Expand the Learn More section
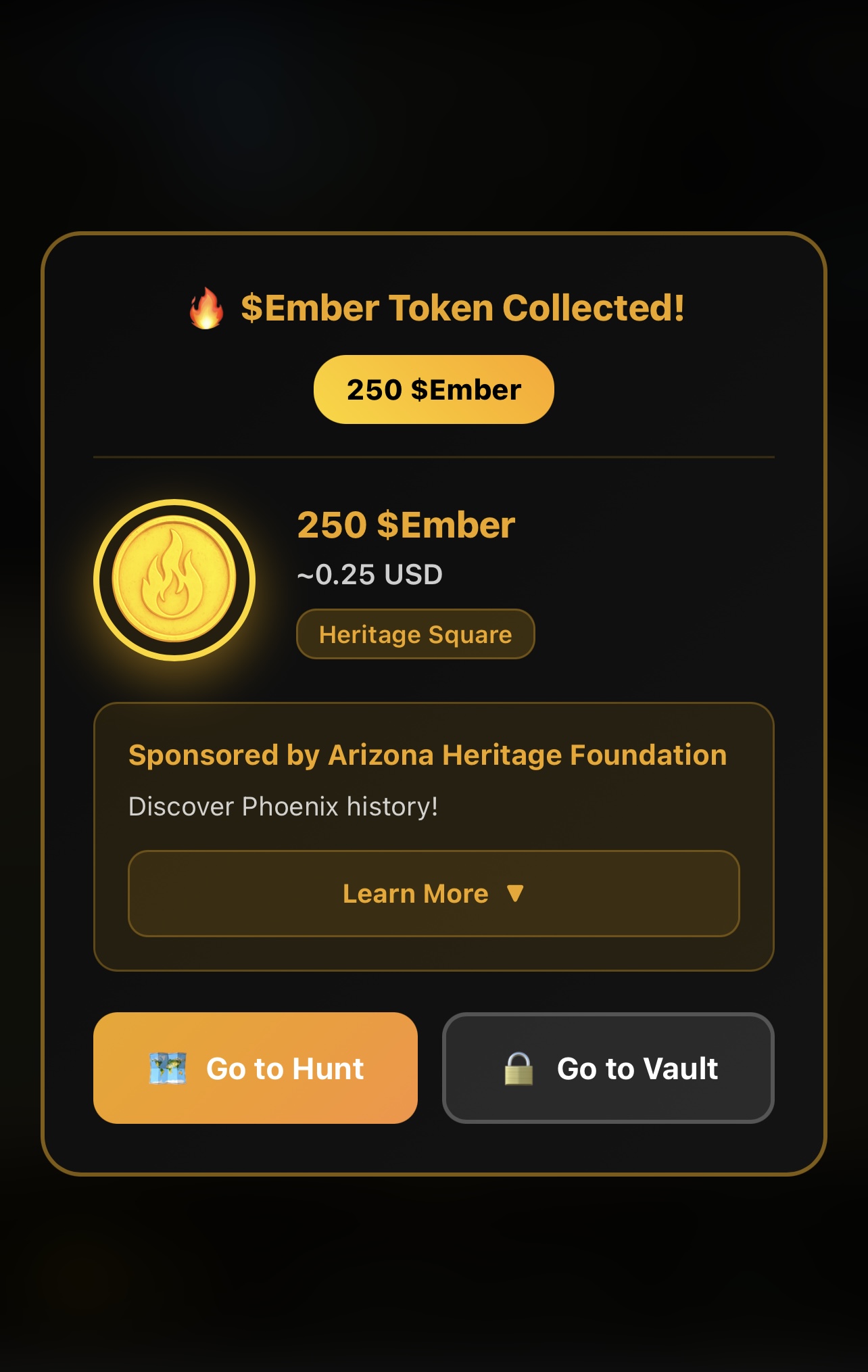This screenshot has height=1372, width=868. [434, 893]
